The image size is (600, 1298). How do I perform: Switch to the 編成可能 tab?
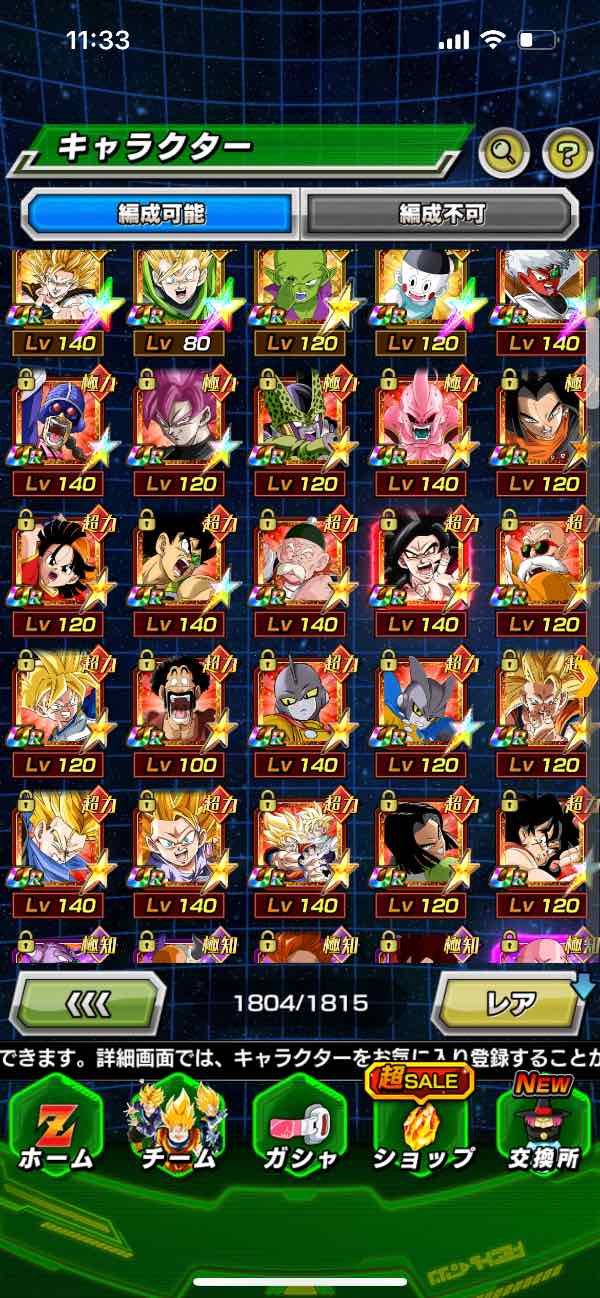(x=161, y=213)
